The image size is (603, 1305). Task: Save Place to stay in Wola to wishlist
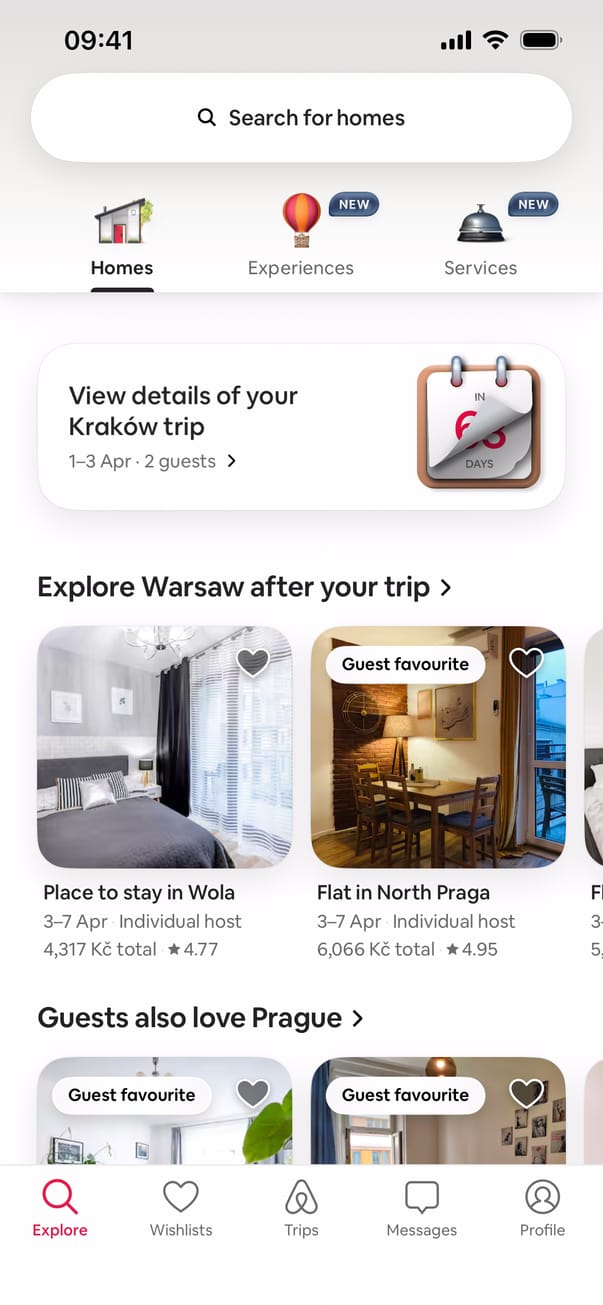[253, 662]
